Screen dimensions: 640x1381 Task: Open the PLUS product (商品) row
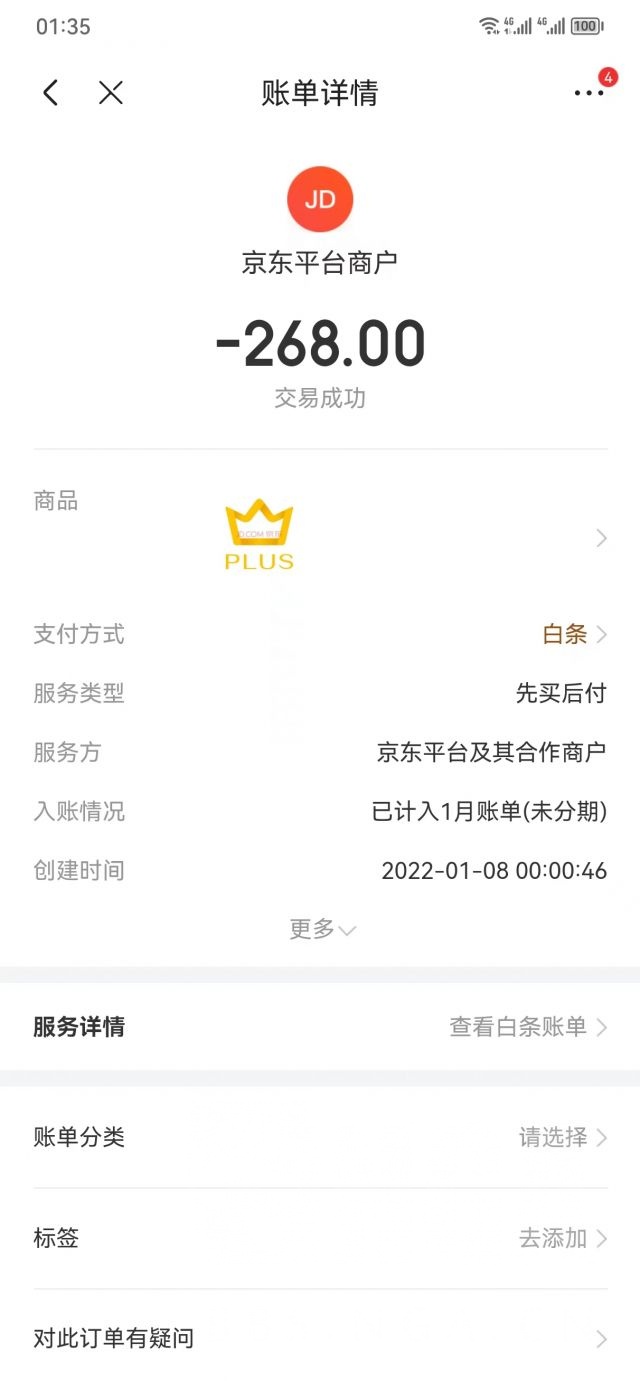click(320, 538)
